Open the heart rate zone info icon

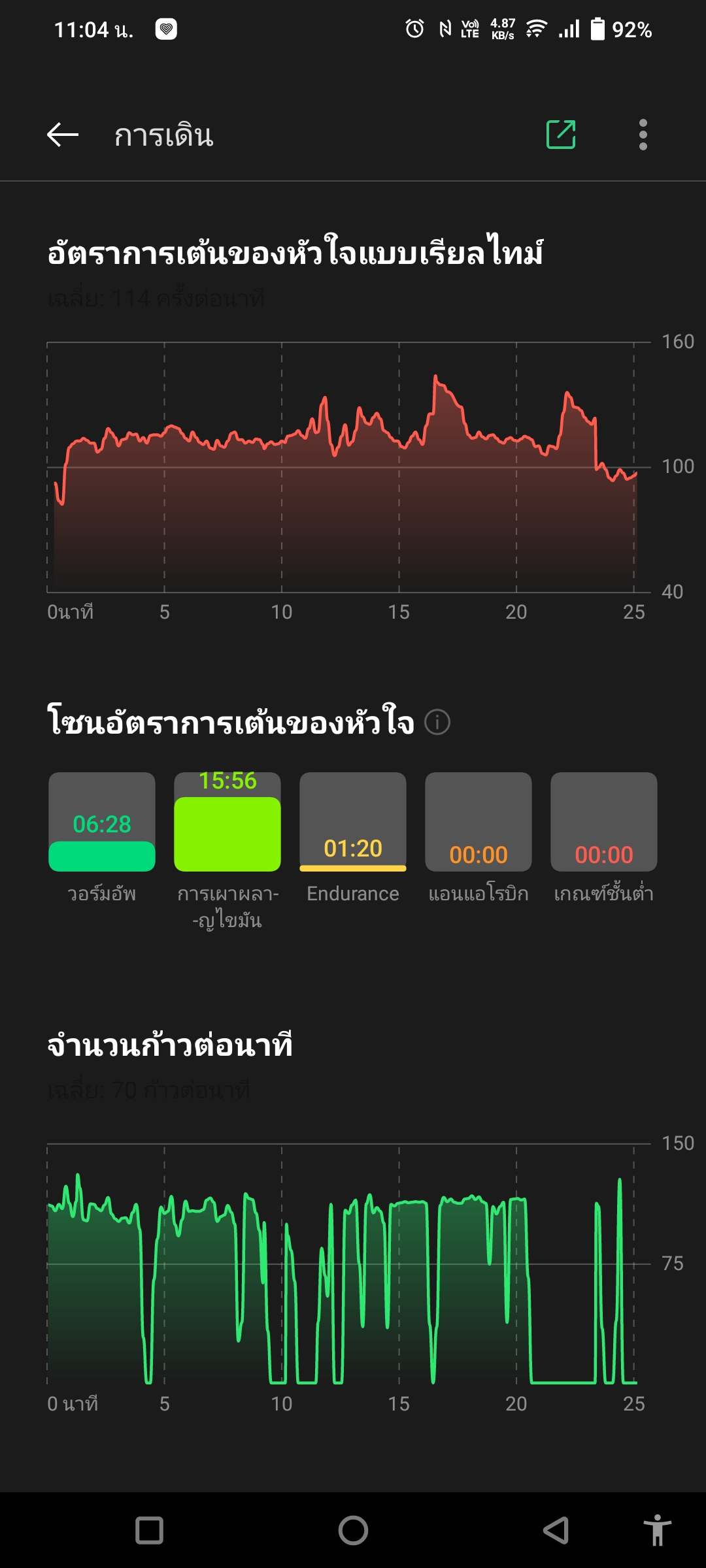[437, 722]
